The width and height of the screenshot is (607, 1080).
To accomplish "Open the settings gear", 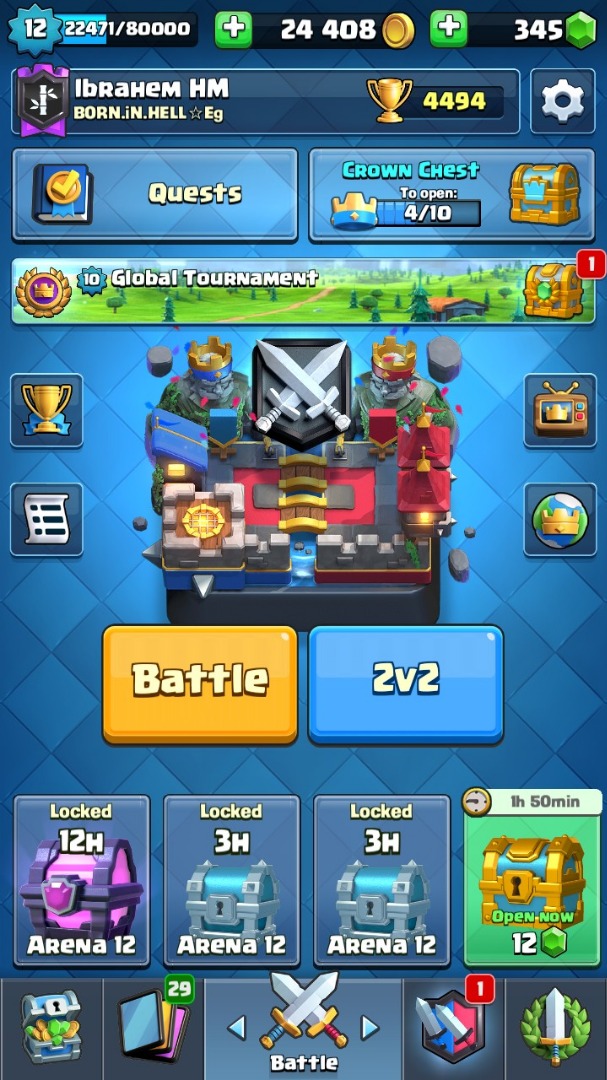I will pos(562,100).
